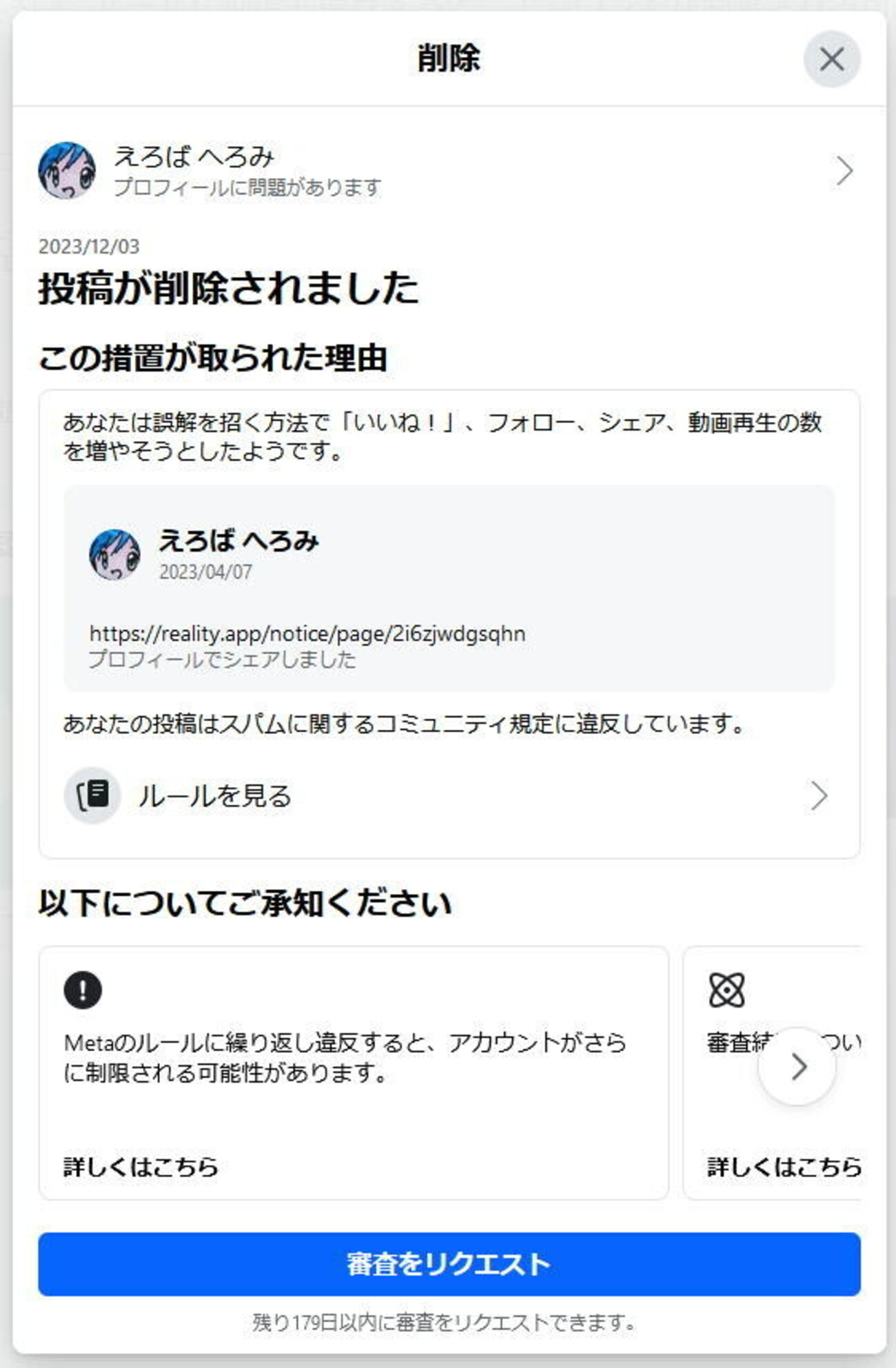Open the えろば へろみ profile issue row
The width and height of the screenshot is (896, 1368).
coord(448,171)
